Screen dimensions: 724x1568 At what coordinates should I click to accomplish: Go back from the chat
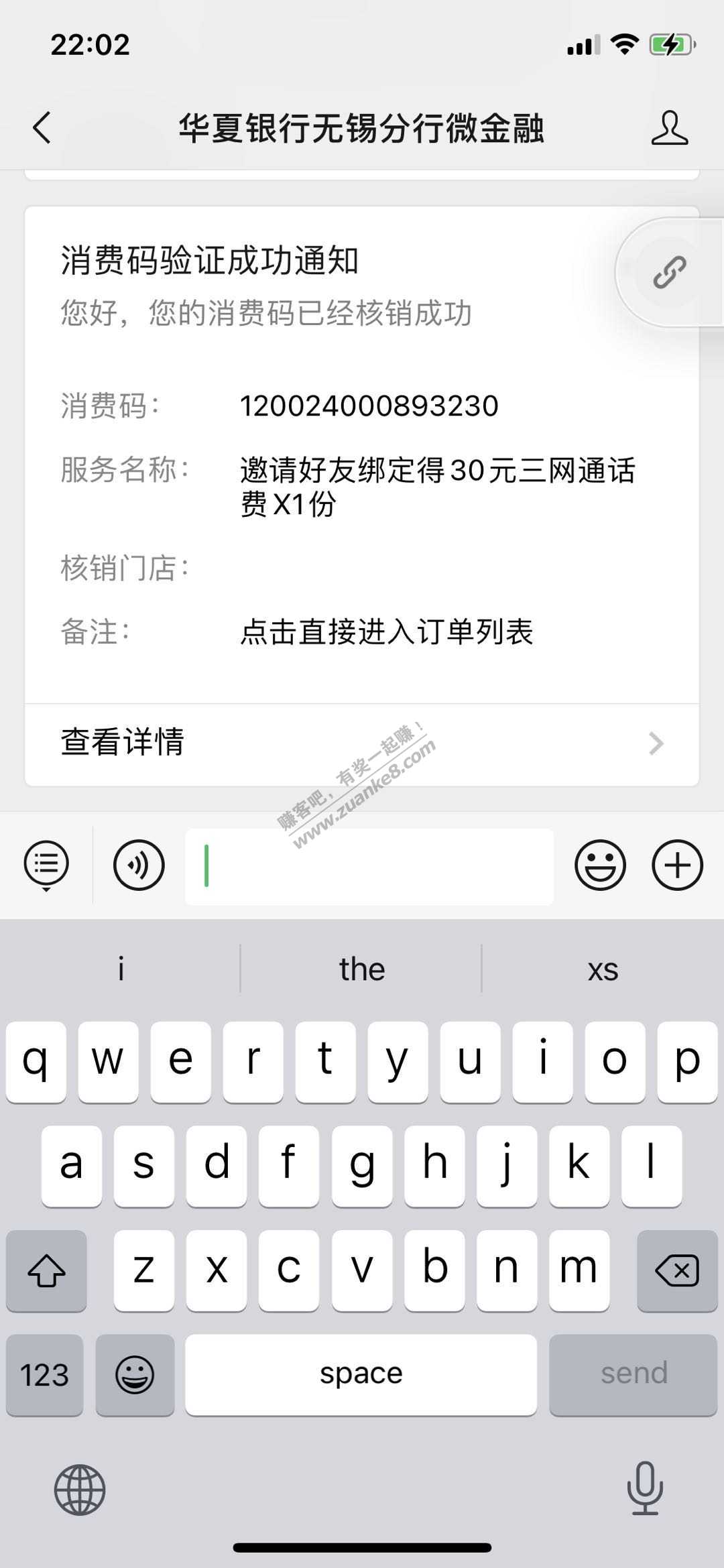point(42,127)
